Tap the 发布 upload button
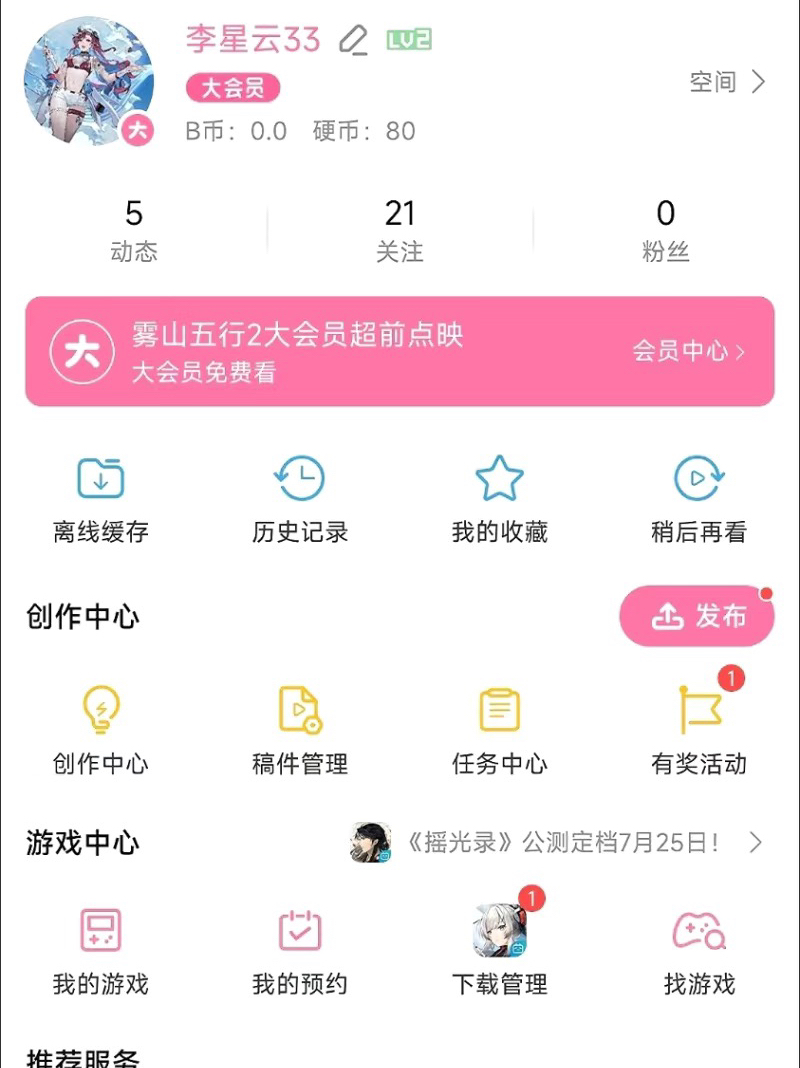800x1068 pixels. click(x=697, y=616)
